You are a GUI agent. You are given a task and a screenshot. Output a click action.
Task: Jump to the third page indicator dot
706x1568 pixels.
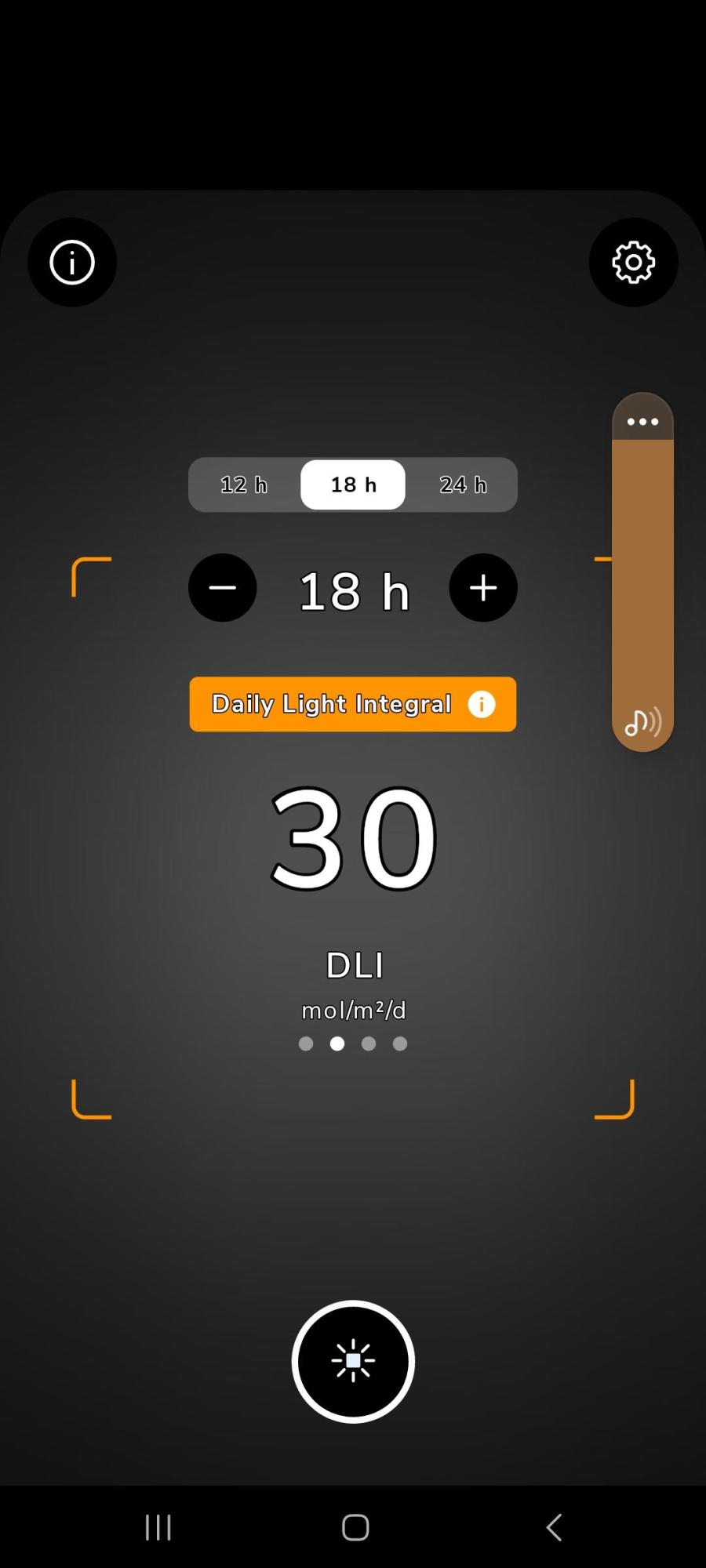click(x=369, y=1044)
